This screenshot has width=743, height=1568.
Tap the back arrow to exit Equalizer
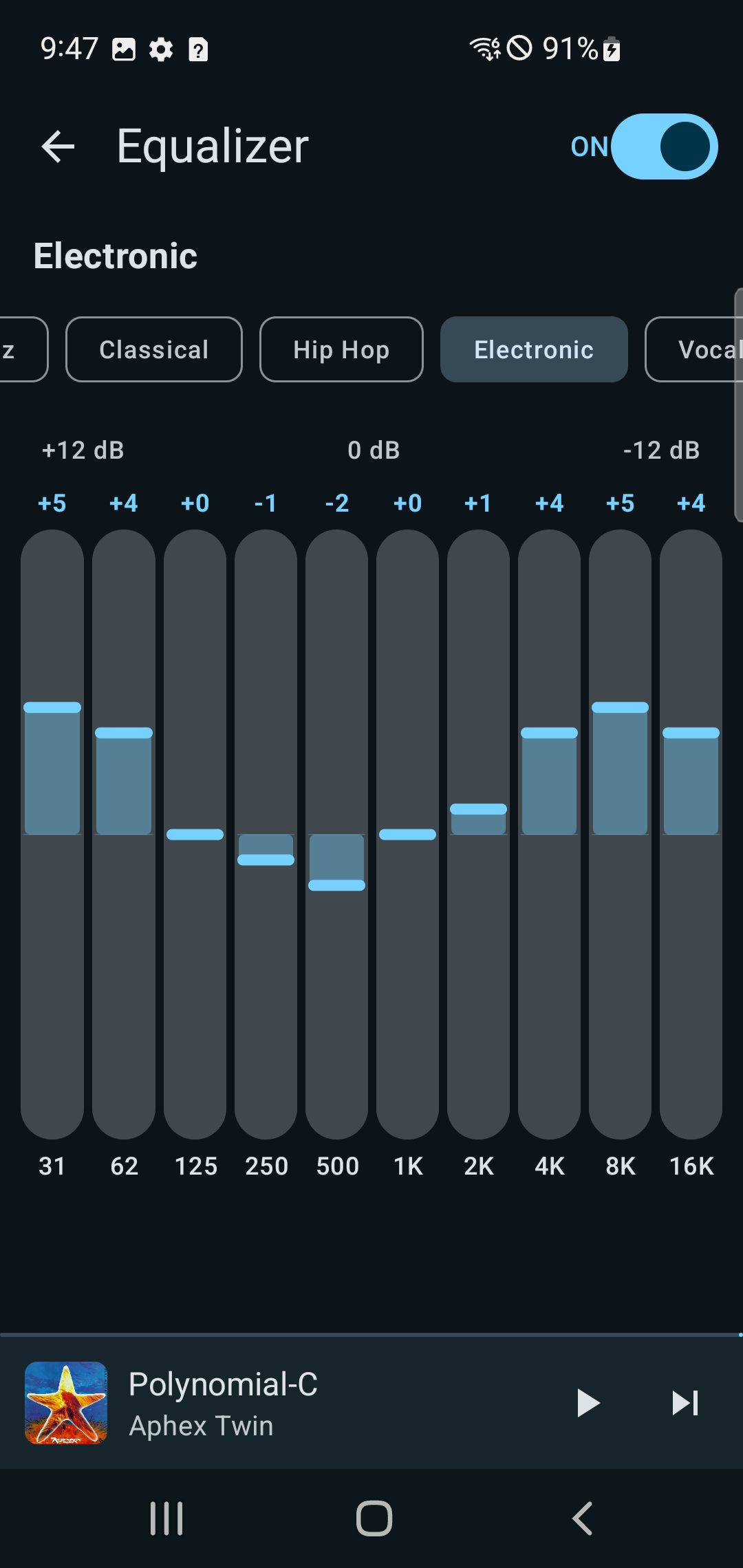point(58,146)
